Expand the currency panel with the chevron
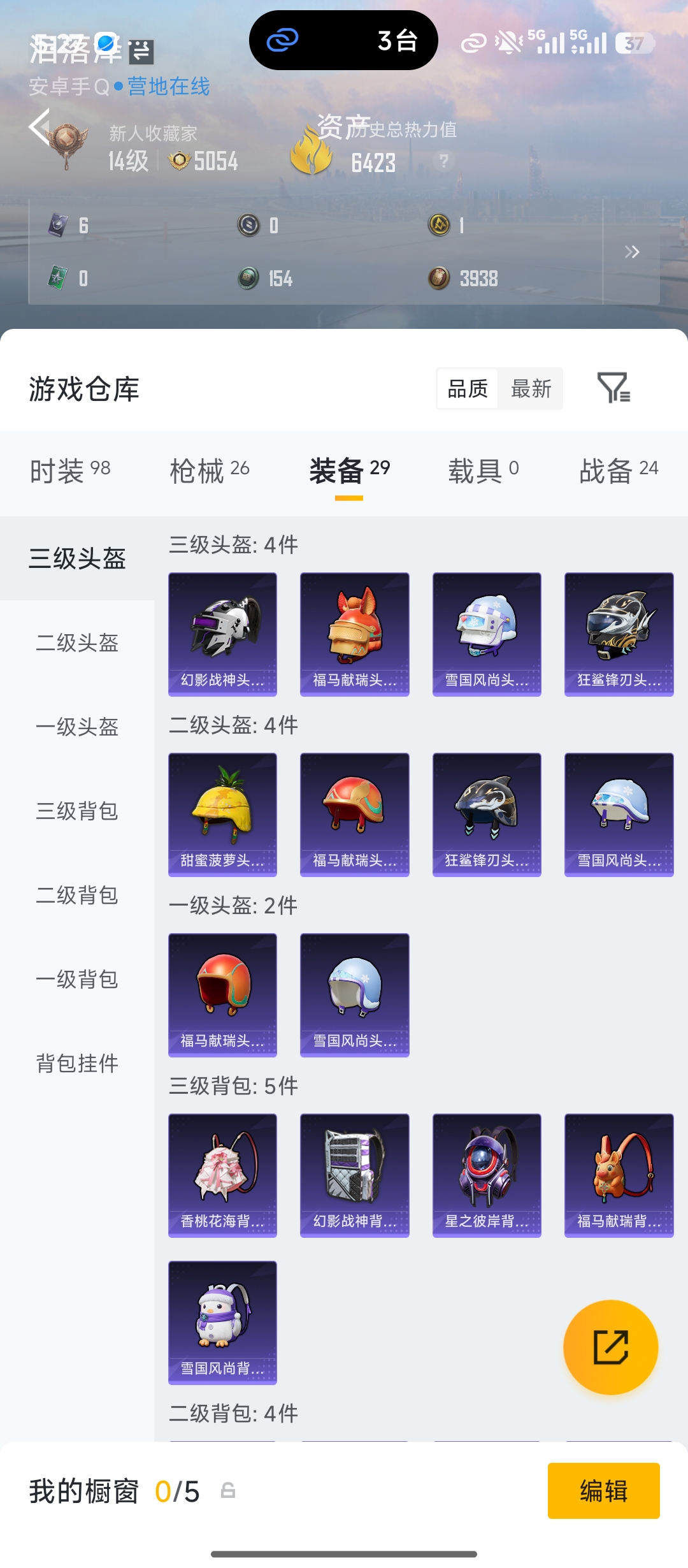 [x=631, y=252]
